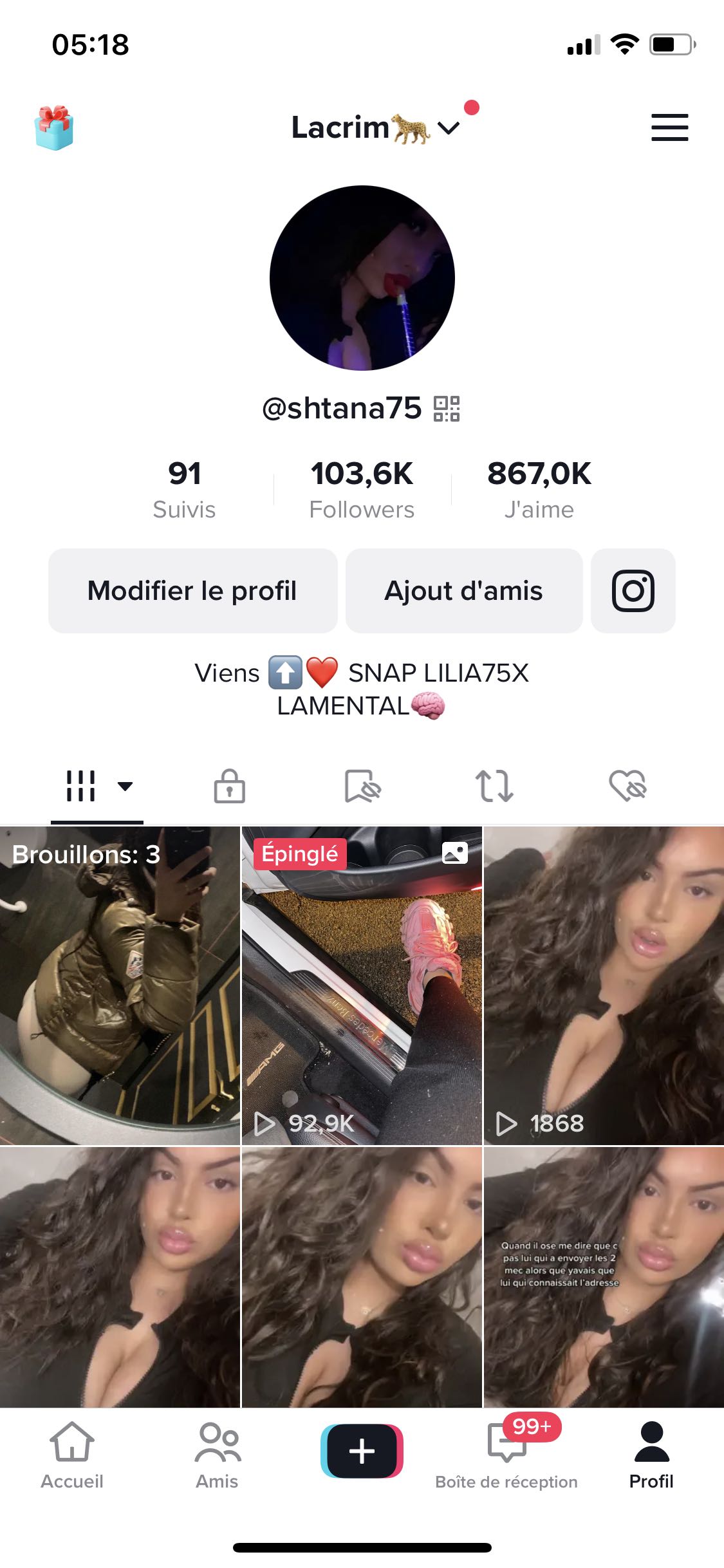This screenshot has height=1568, width=724.
Task: View the 103,6K Followers list
Action: [x=362, y=489]
